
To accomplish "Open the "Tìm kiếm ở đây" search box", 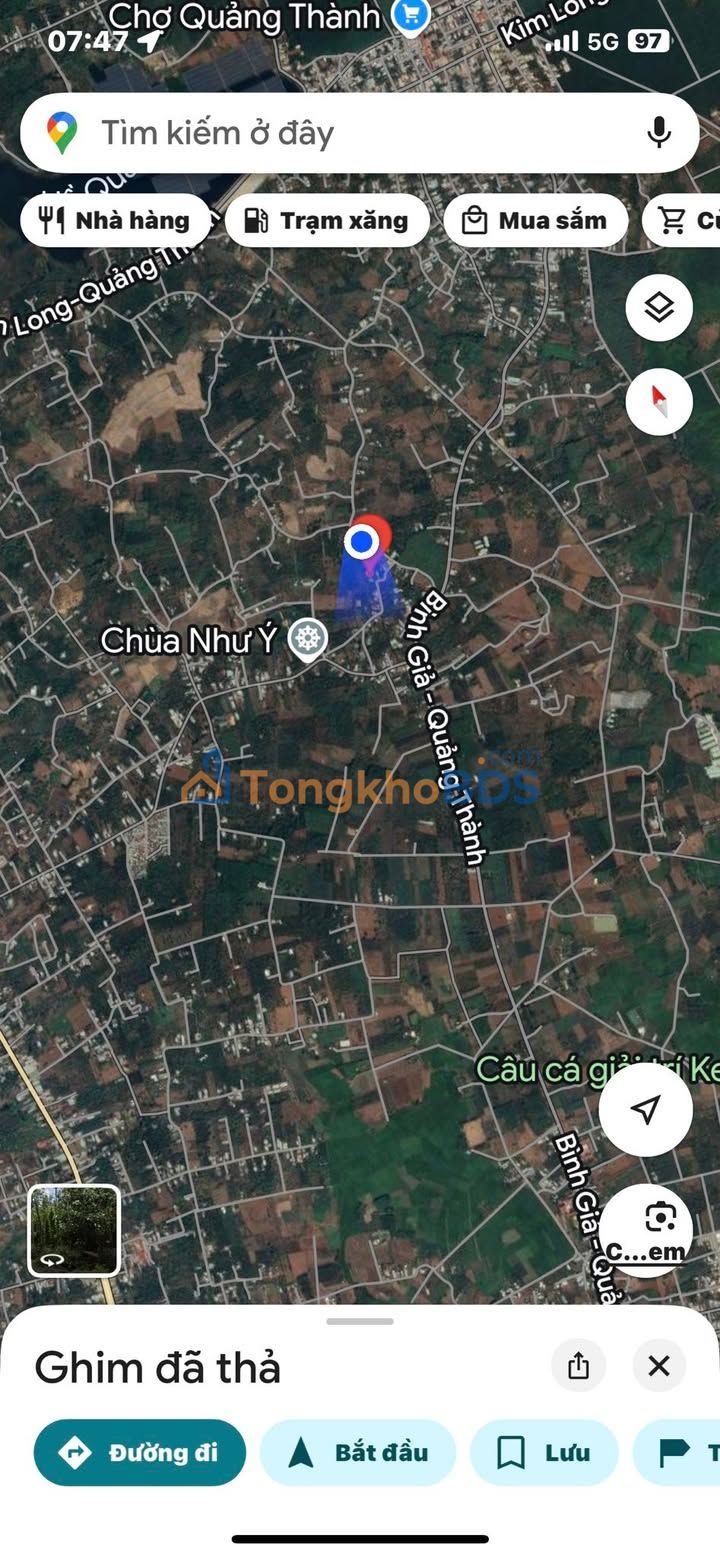I will (x=330, y=133).
